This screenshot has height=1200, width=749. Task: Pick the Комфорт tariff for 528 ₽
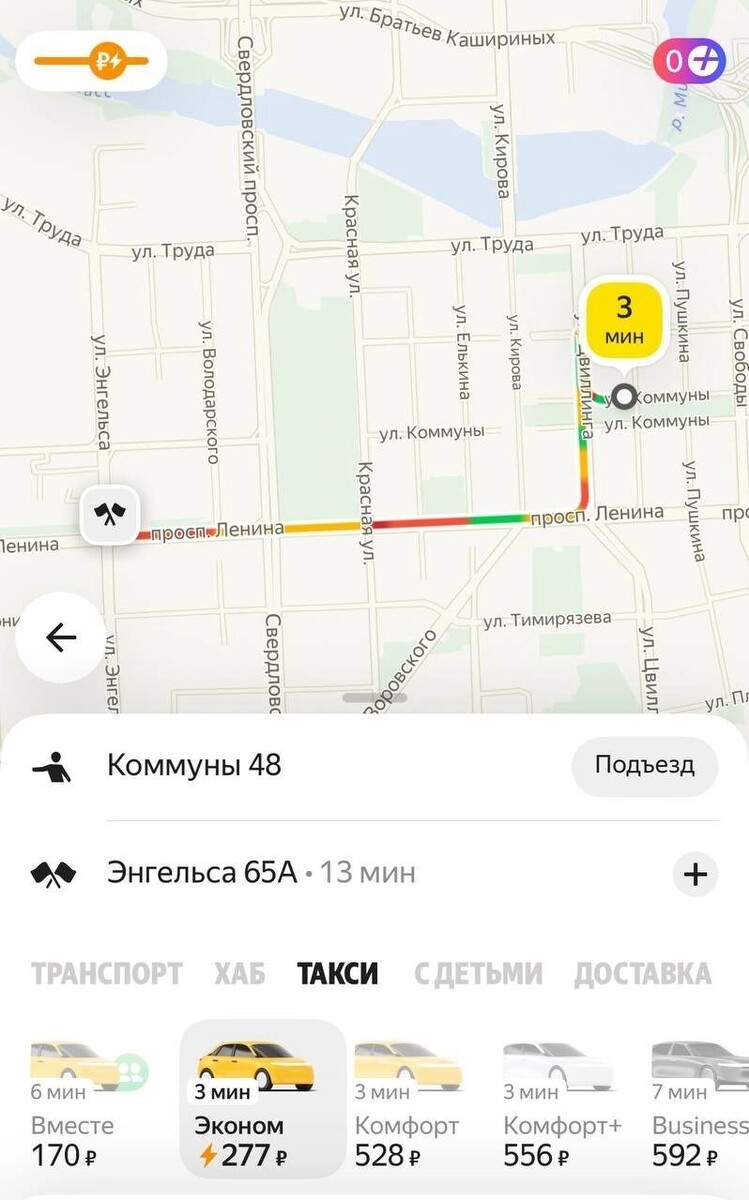point(410,1100)
